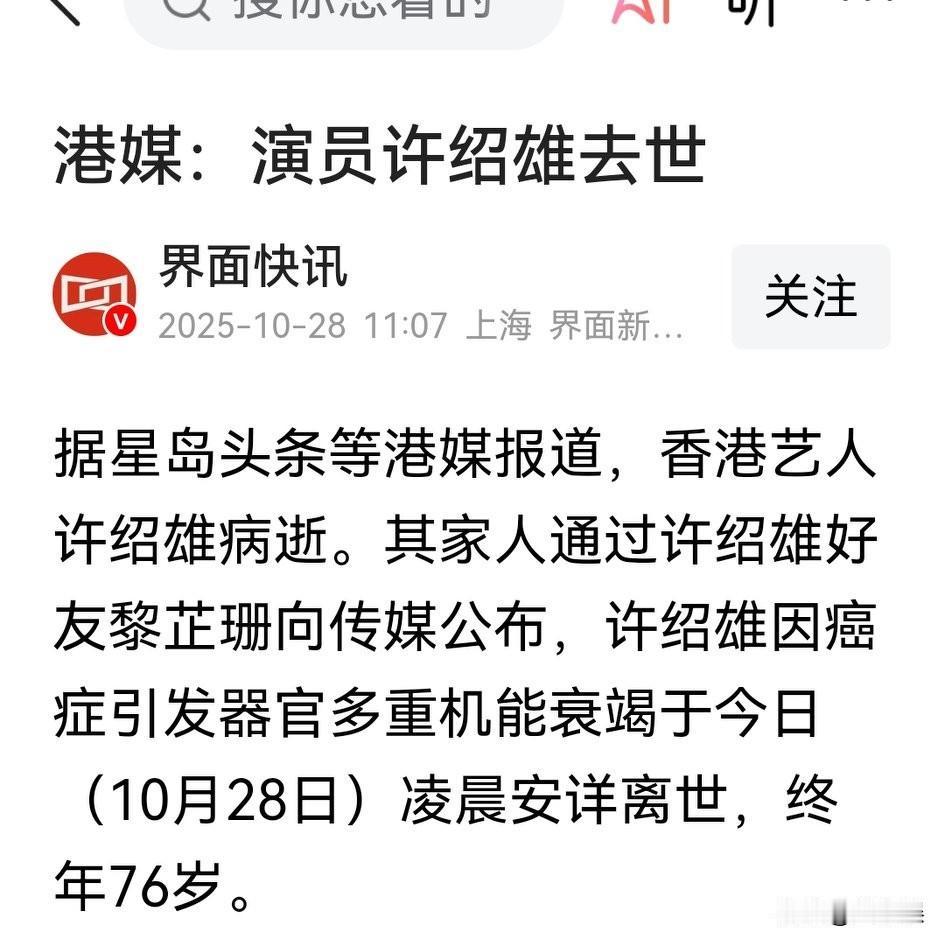The height and width of the screenshot is (945, 945).
Task: Open the 界面快讯 author name
Action: [253, 267]
